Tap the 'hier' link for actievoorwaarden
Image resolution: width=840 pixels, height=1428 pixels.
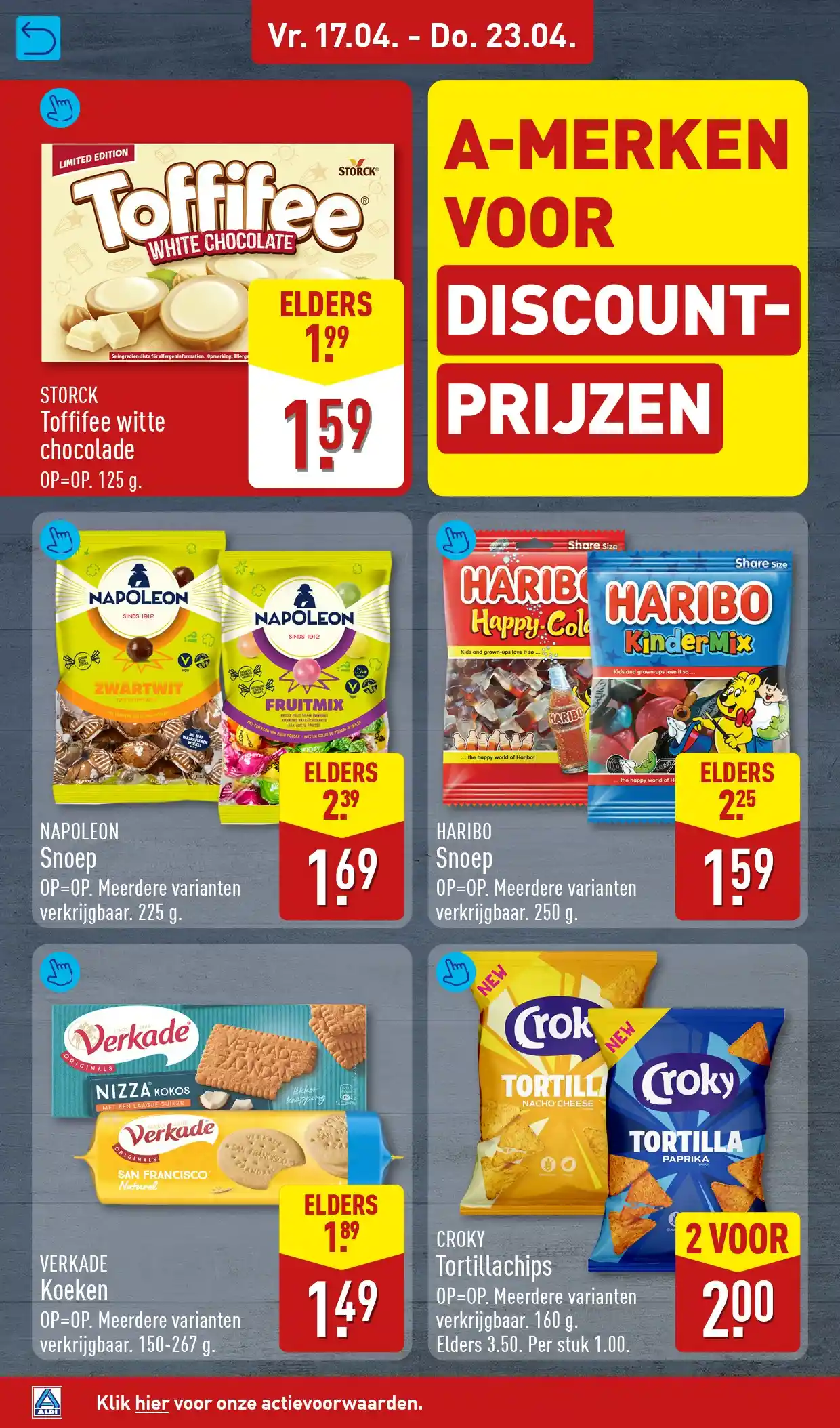152,1402
